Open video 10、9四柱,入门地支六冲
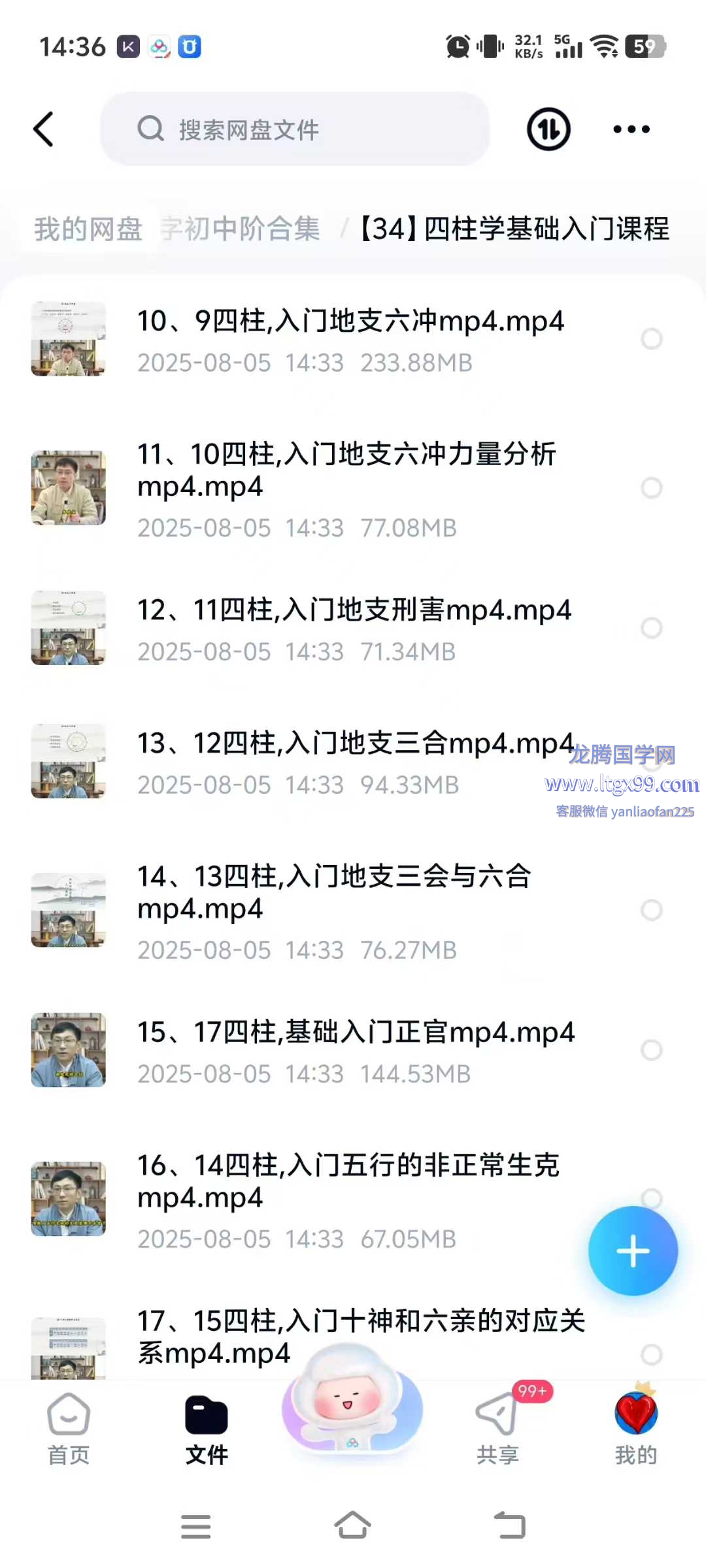This screenshot has height=1568, width=706. click(350, 321)
